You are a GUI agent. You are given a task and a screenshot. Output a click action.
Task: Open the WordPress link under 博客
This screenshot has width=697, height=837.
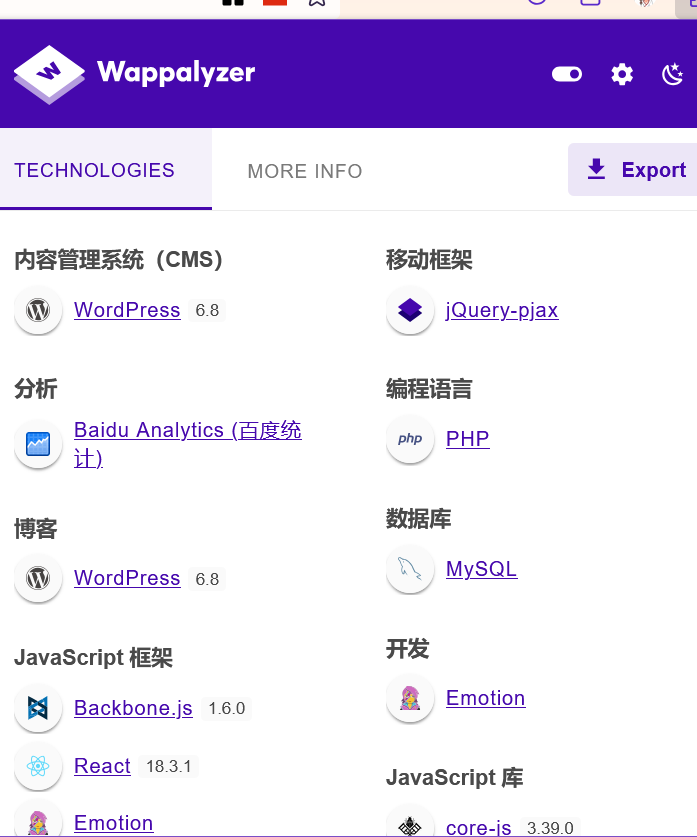[x=127, y=578]
